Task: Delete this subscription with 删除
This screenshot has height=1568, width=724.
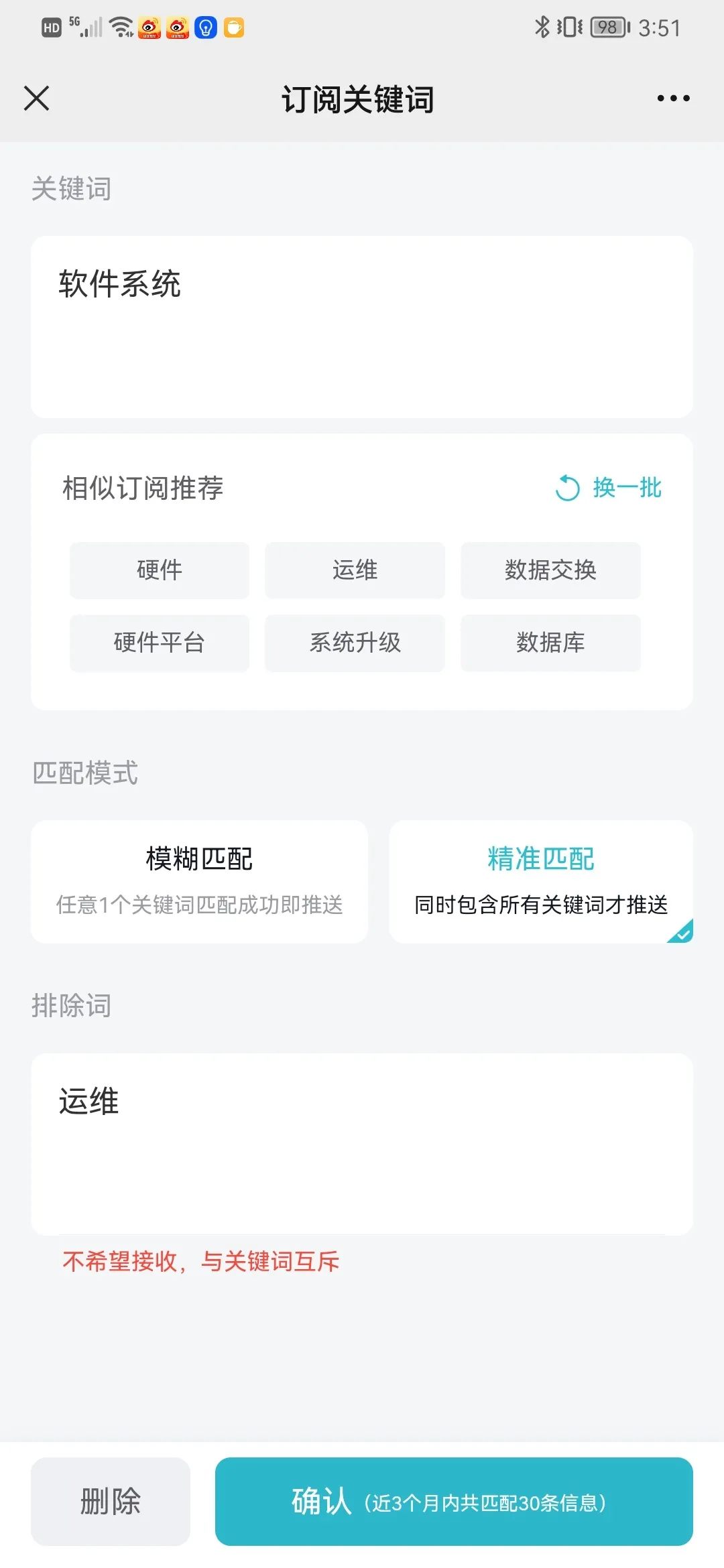Action: point(111,1501)
